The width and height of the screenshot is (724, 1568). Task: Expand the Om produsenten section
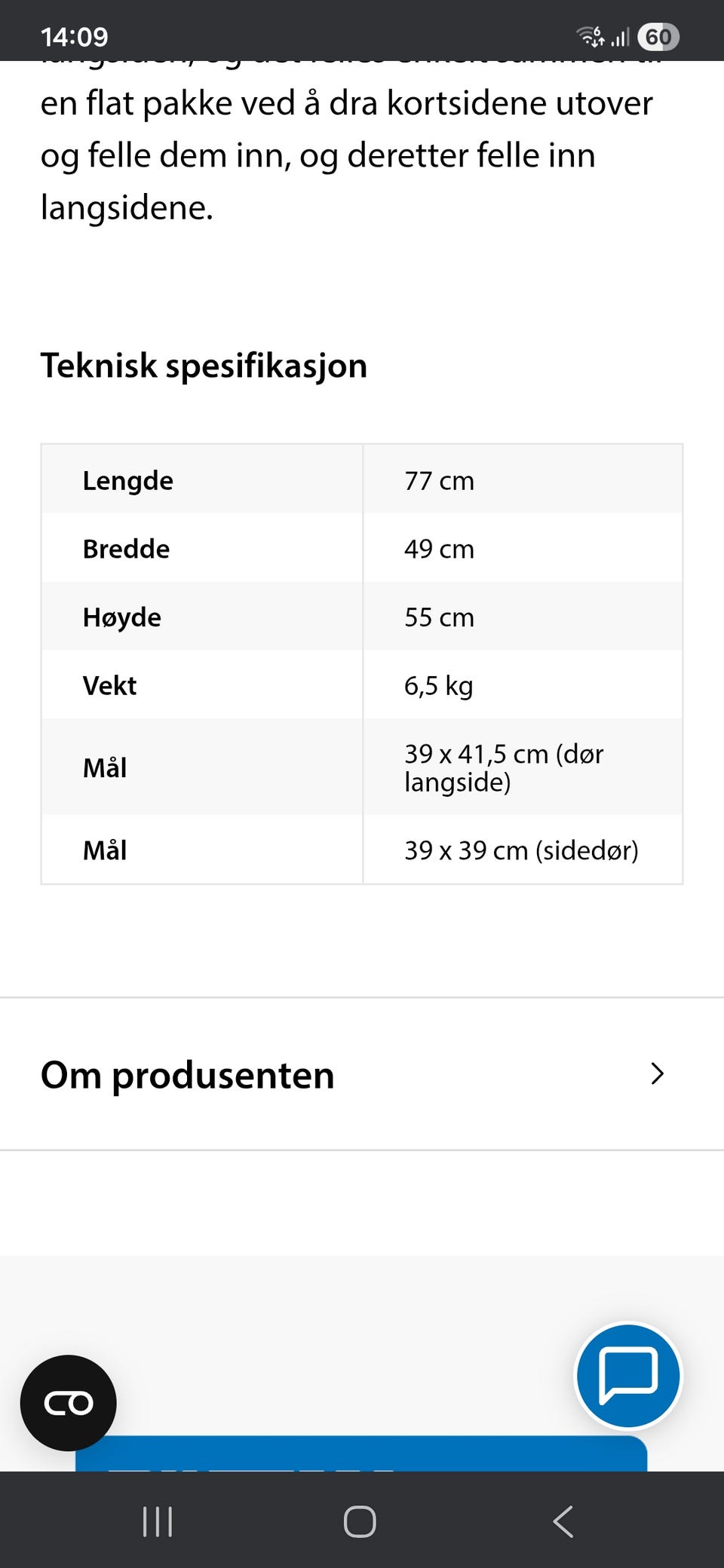coord(187,1075)
